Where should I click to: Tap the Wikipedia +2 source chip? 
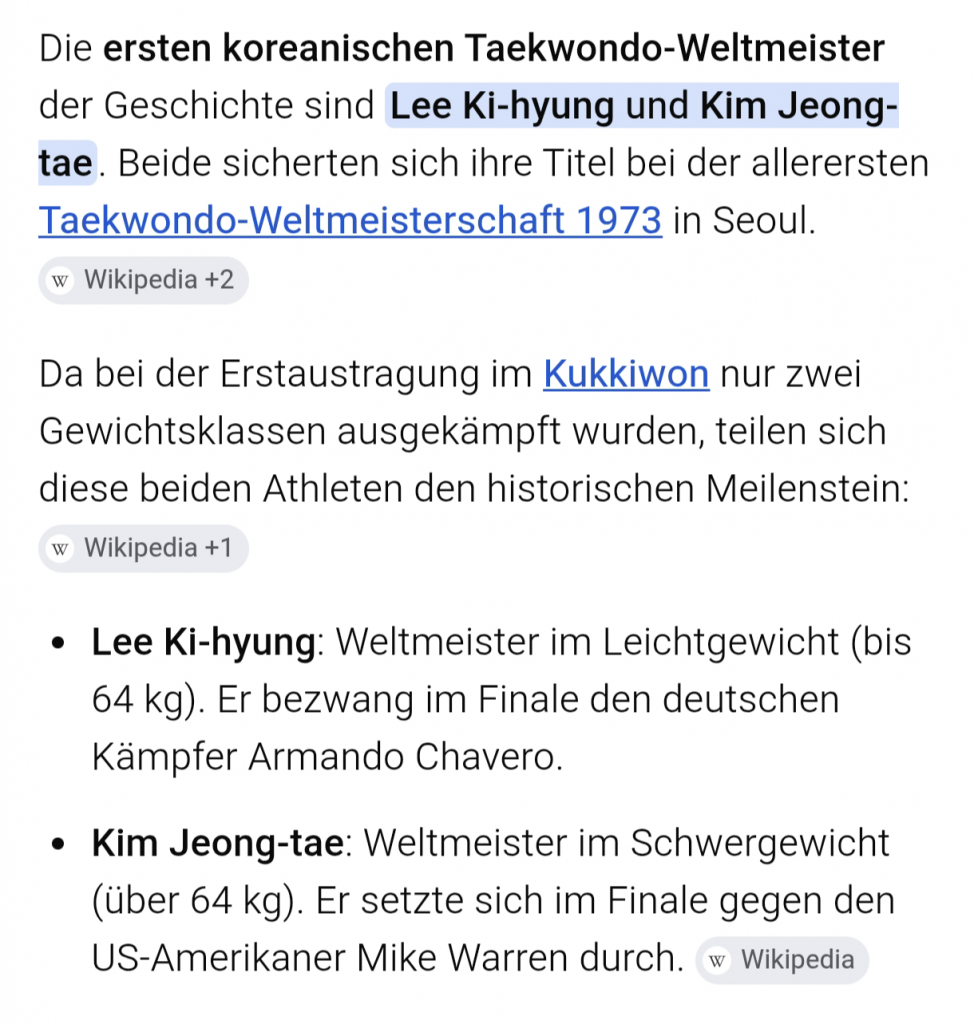pos(143,280)
